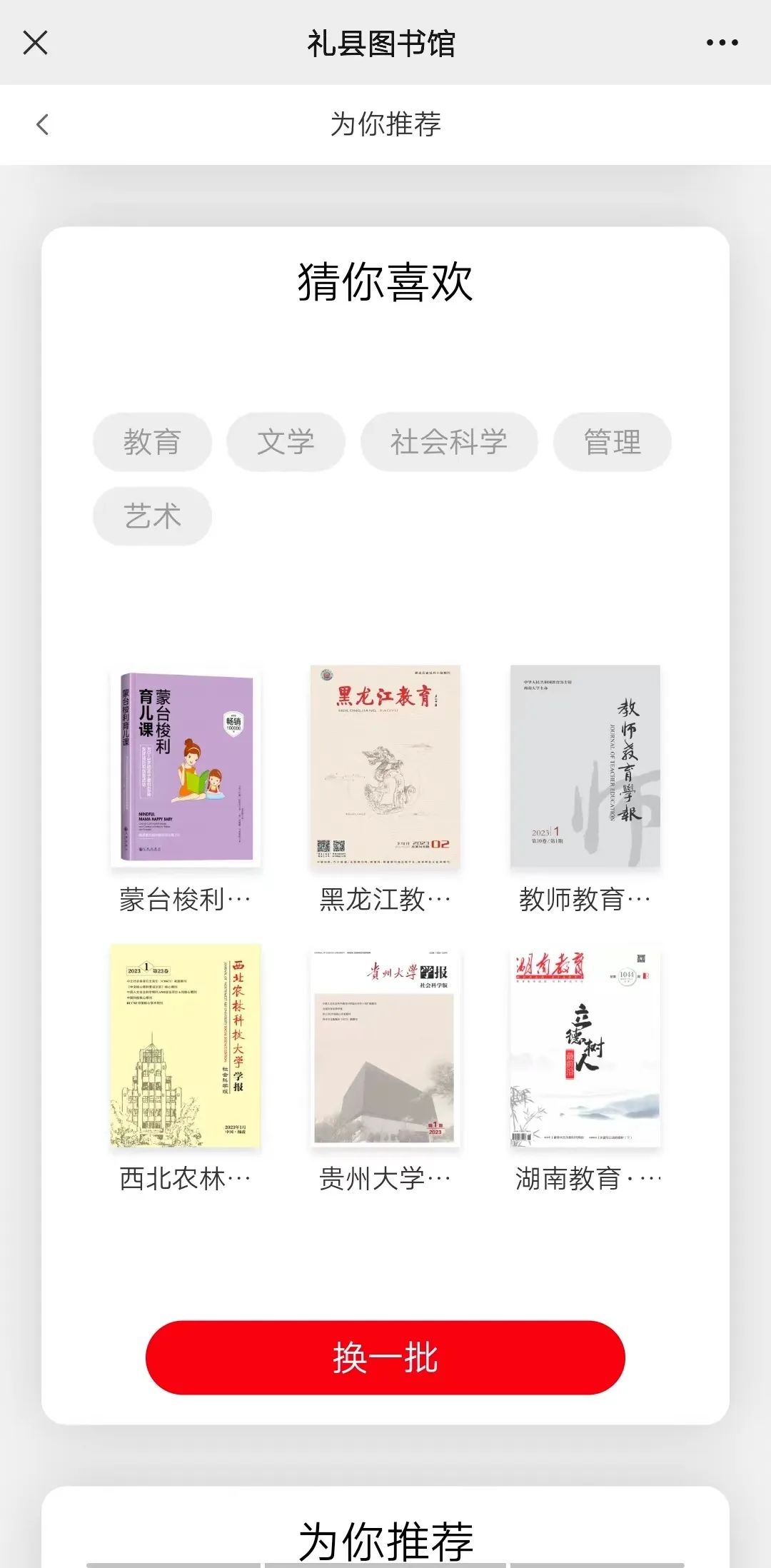The width and height of the screenshot is (771, 1568).
Task: Open the 黑龙江教育 magazine
Action: pyautogui.click(x=385, y=768)
